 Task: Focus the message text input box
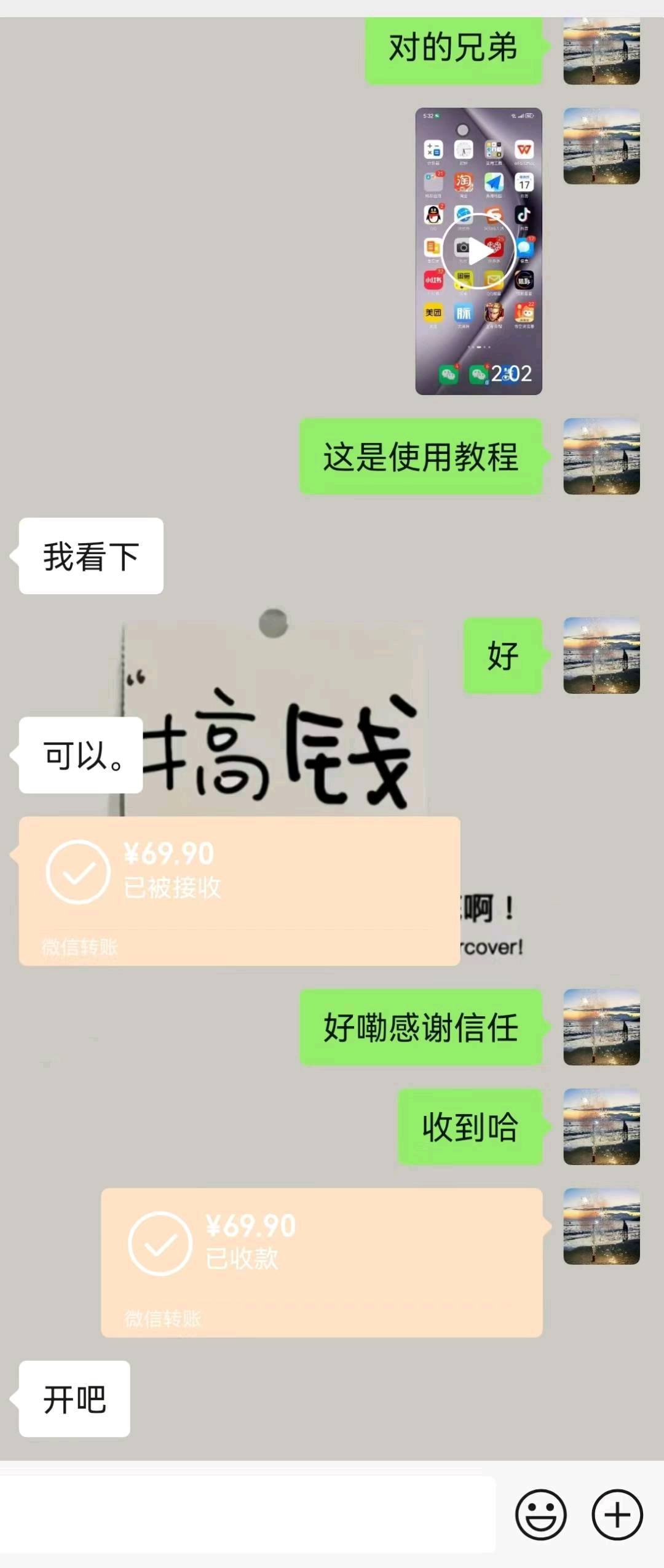pos(246,1514)
